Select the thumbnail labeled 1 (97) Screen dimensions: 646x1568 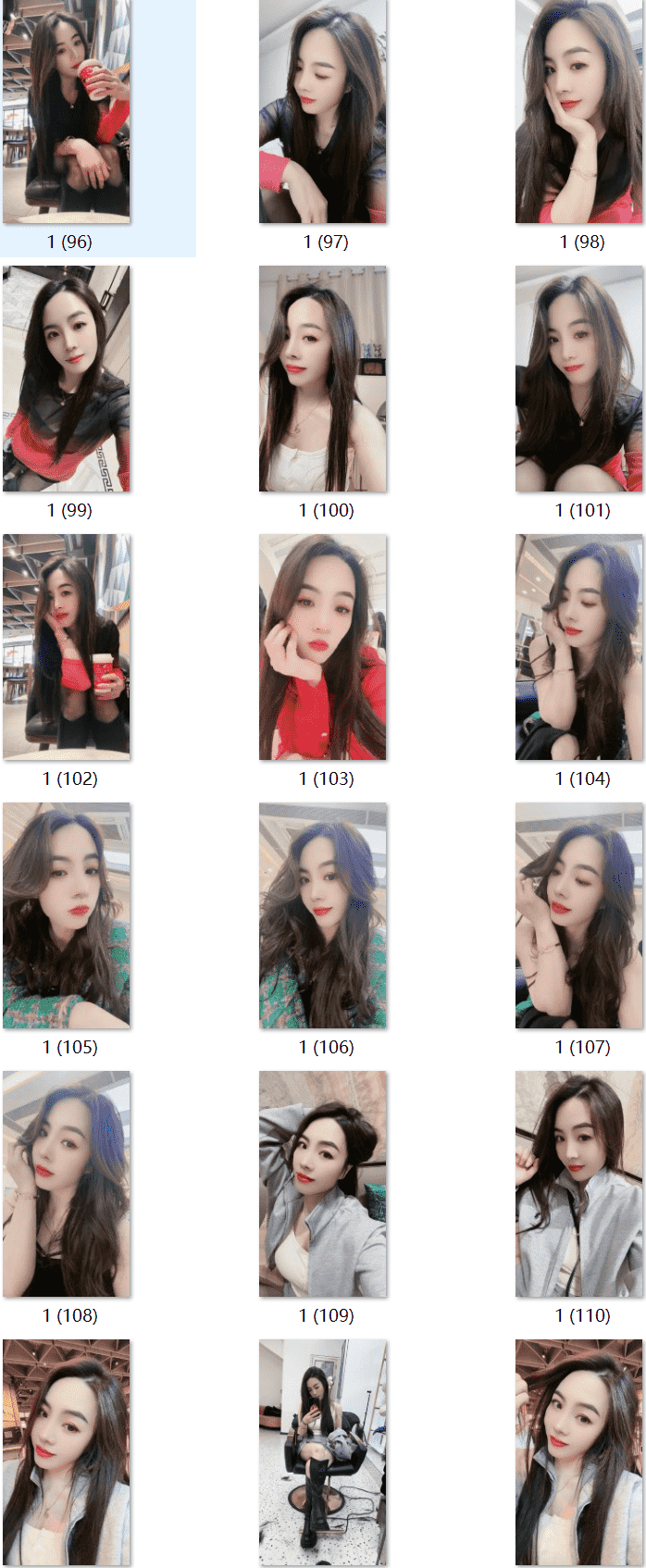[x=323, y=112]
